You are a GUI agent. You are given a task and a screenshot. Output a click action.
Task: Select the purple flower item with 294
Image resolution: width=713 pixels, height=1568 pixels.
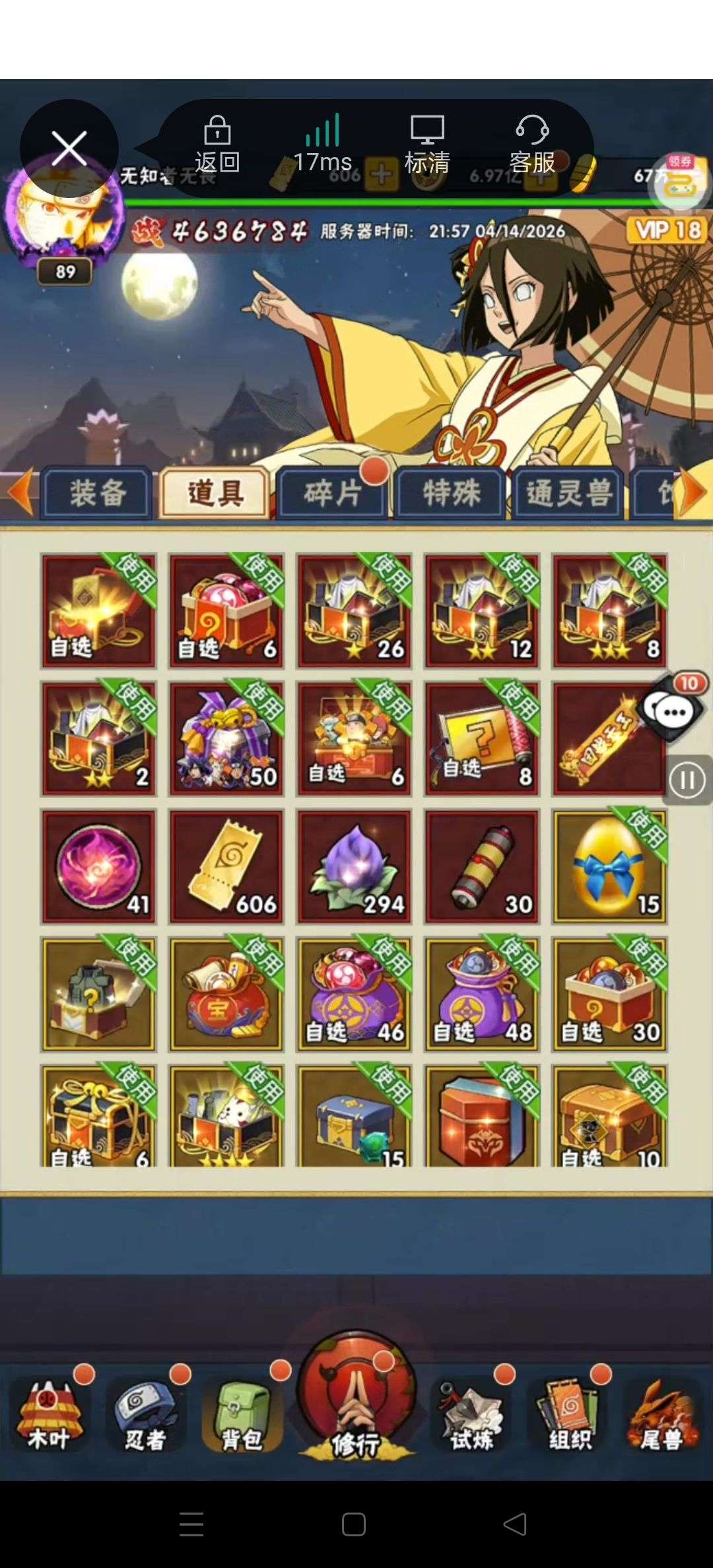355,866
